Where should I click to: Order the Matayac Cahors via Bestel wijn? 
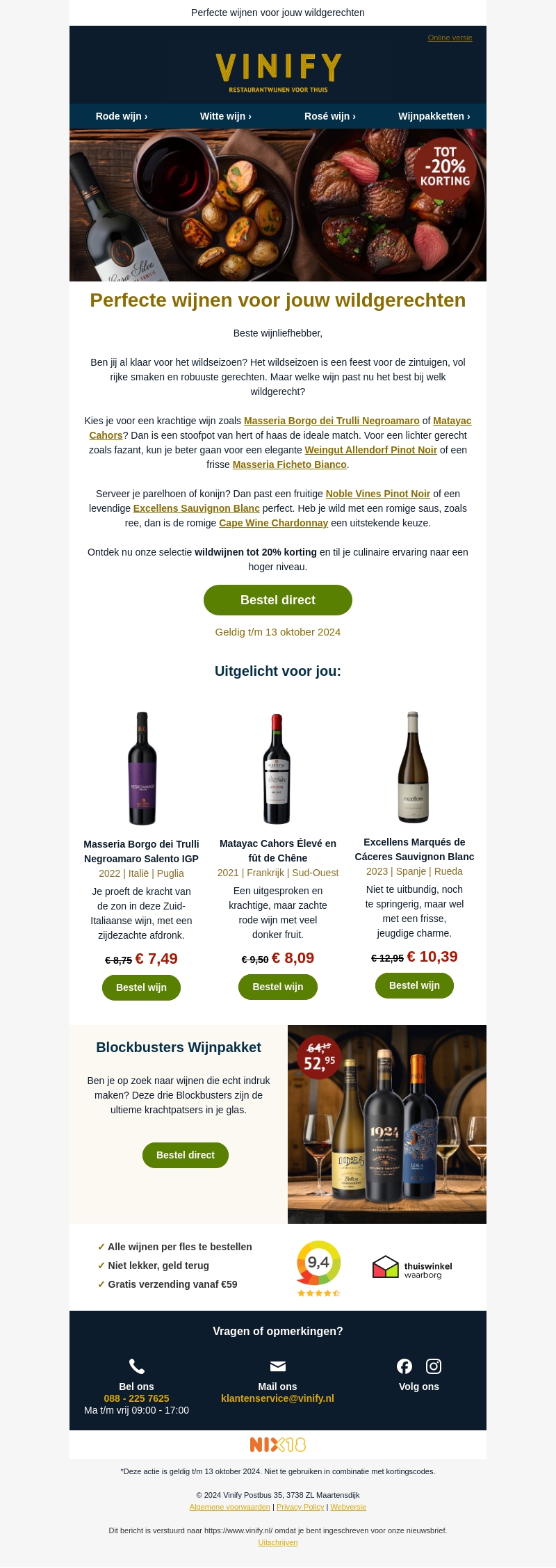(277, 987)
